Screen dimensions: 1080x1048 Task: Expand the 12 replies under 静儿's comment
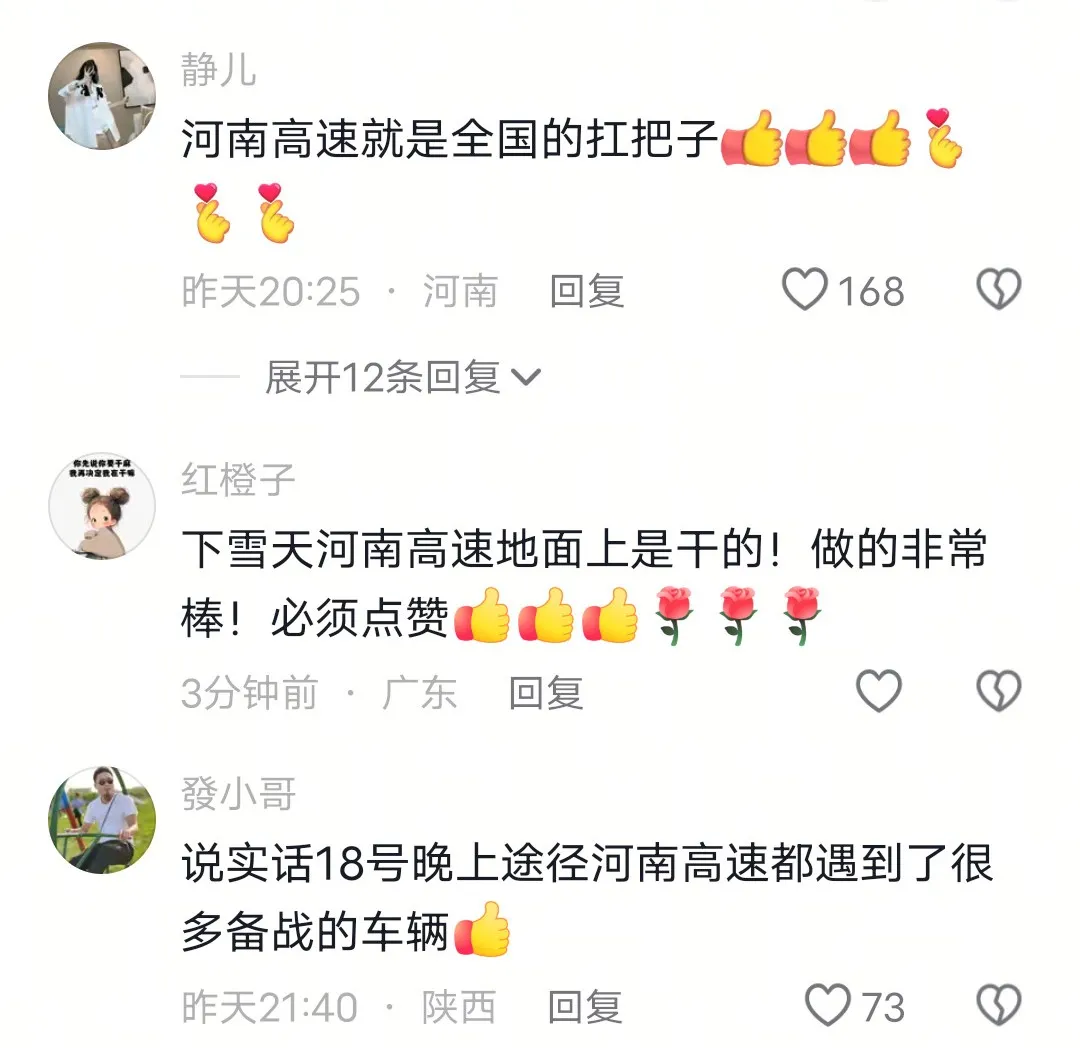coord(401,377)
